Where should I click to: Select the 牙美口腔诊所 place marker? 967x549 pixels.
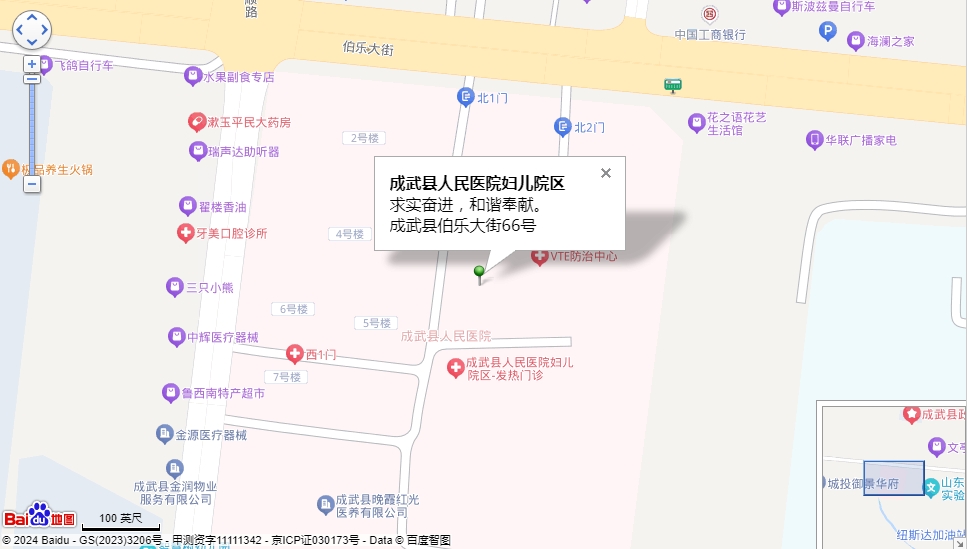185,233
